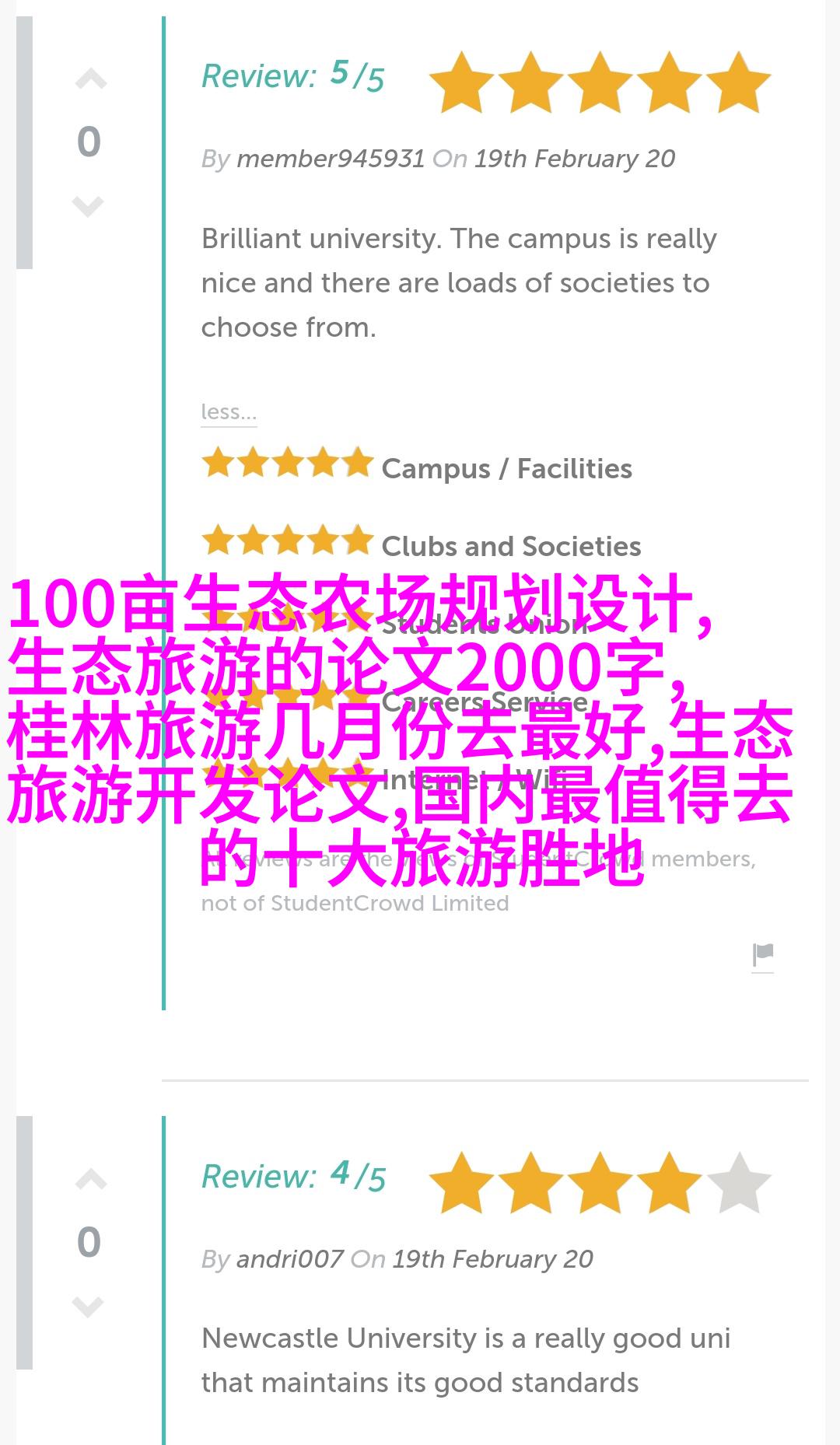Upvote andri007's review
Image resolution: width=840 pixels, height=1445 pixels.
pyautogui.click(x=90, y=1180)
